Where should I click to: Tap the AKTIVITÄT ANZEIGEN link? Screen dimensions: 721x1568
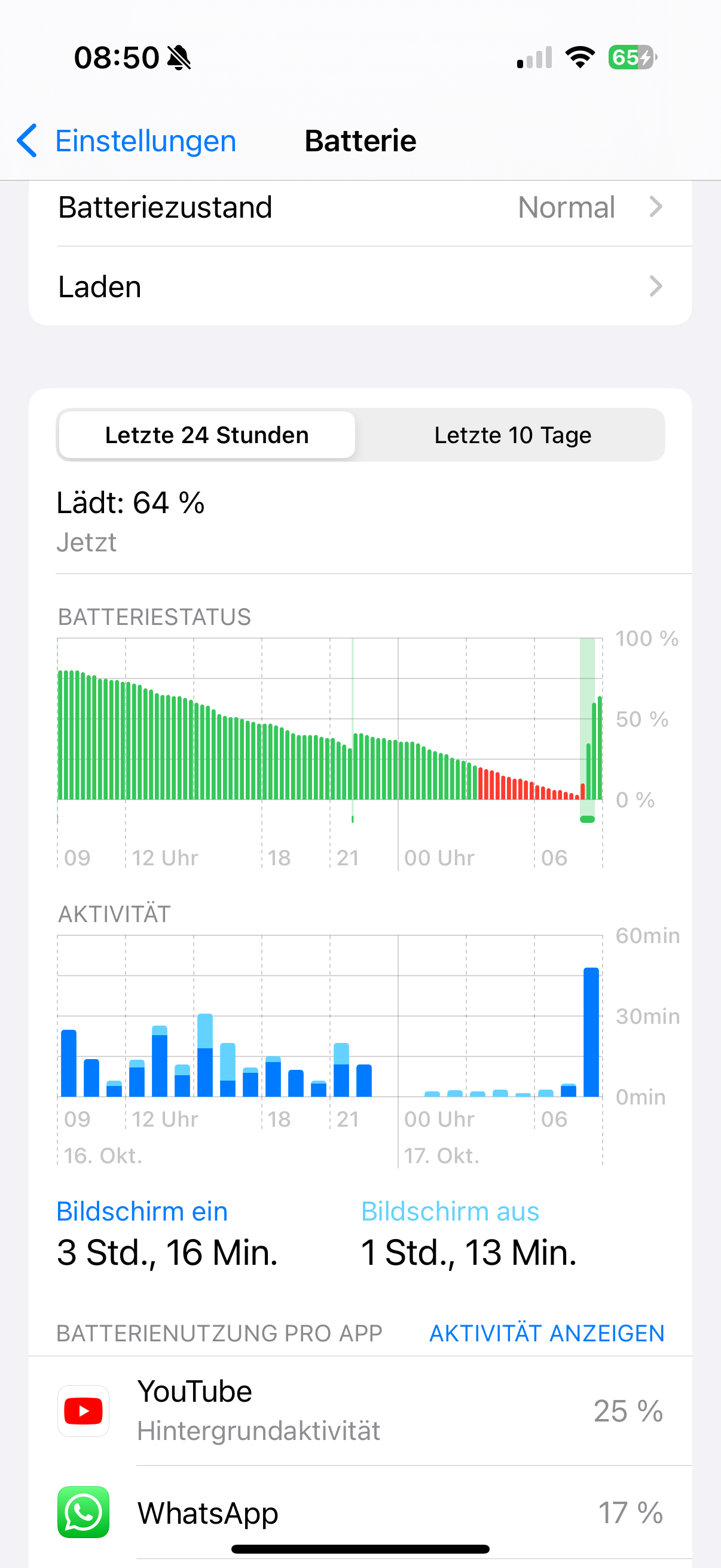tap(546, 1334)
